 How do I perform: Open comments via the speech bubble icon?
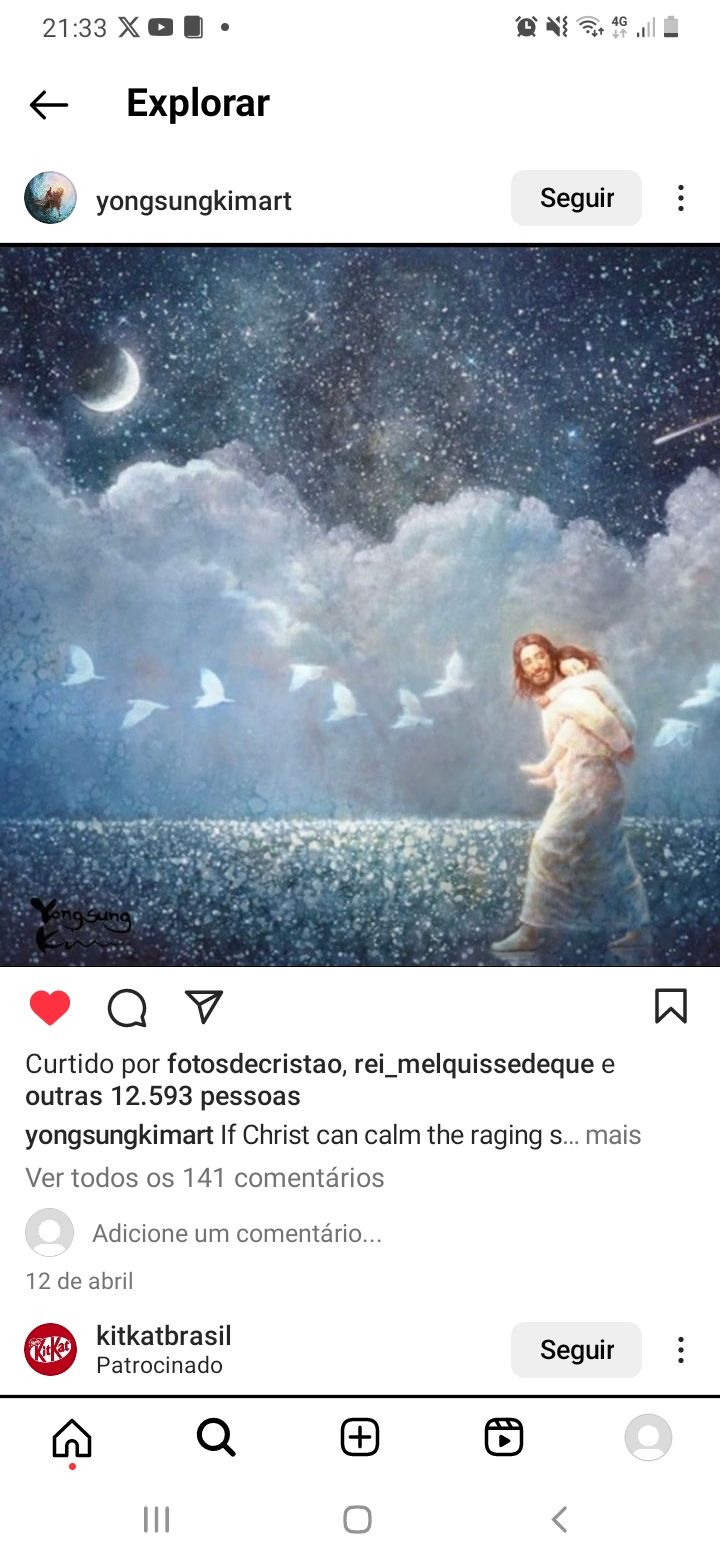(127, 1008)
